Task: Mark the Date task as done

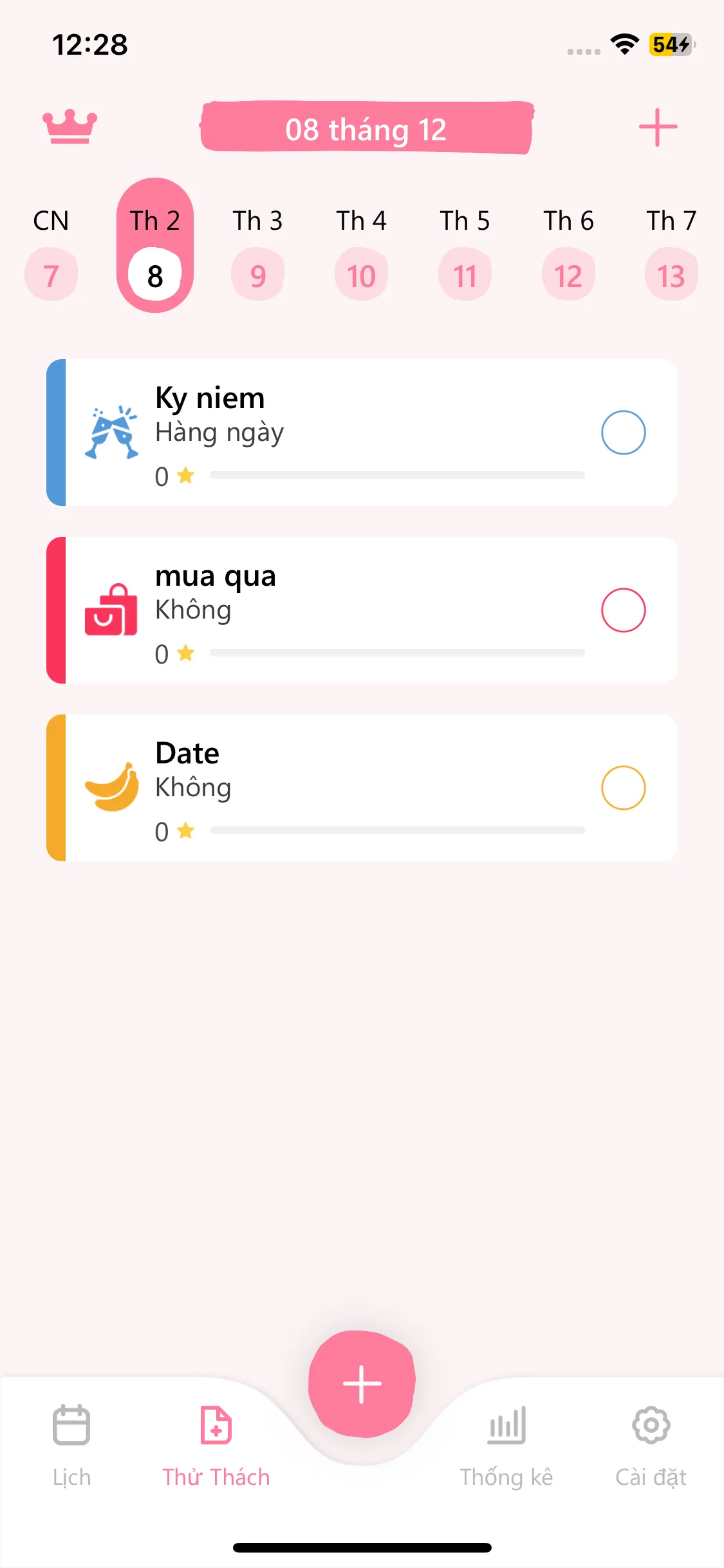Action: pyautogui.click(x=623, y=788)
